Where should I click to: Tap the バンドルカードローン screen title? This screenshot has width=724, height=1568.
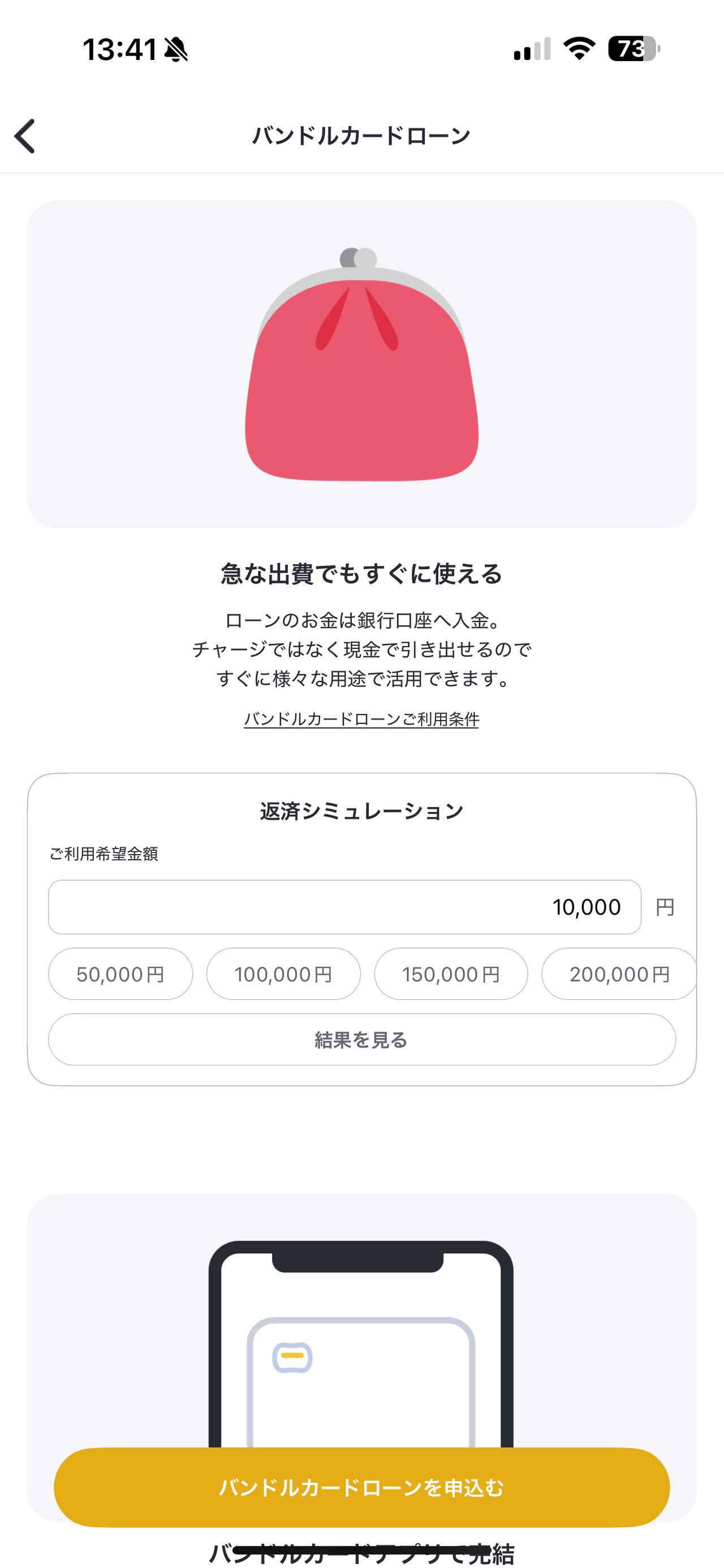coord(361,136)
